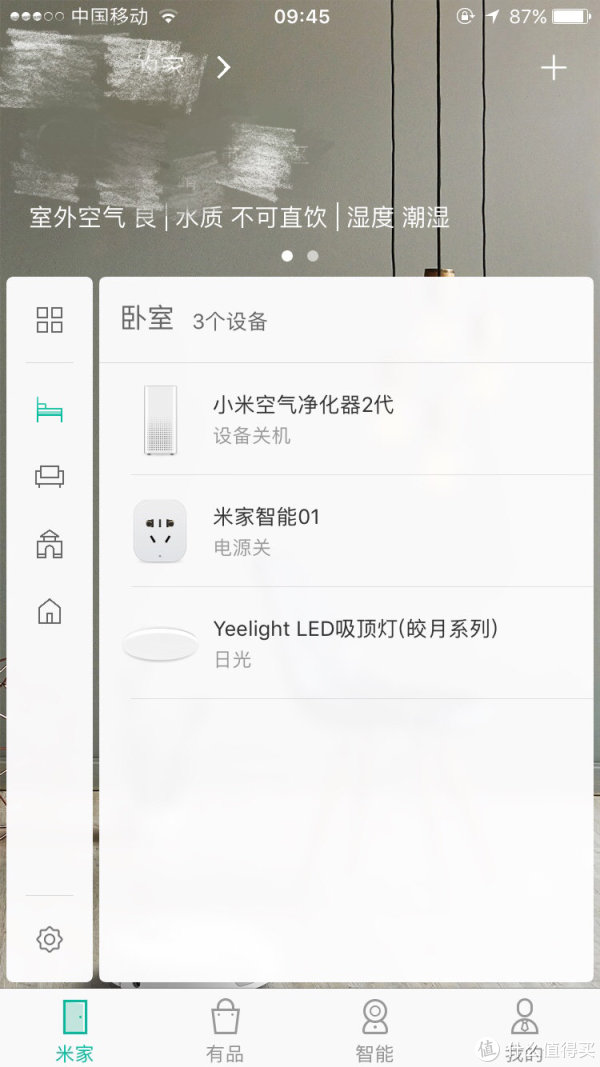
Task: Show all devices via grid icon
Action: [x=49, y=320]
